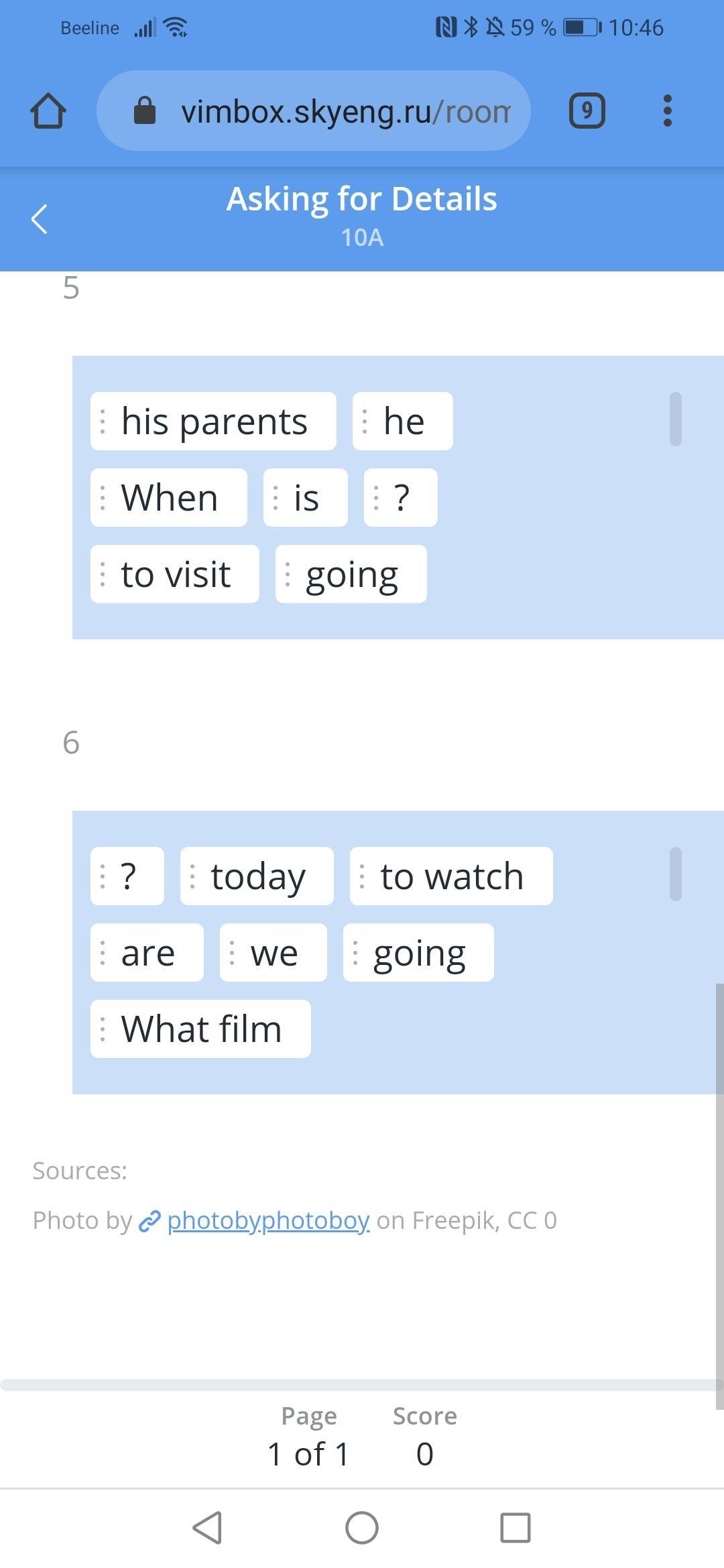Tap the 'to watch' word tile

click(451, 876)
